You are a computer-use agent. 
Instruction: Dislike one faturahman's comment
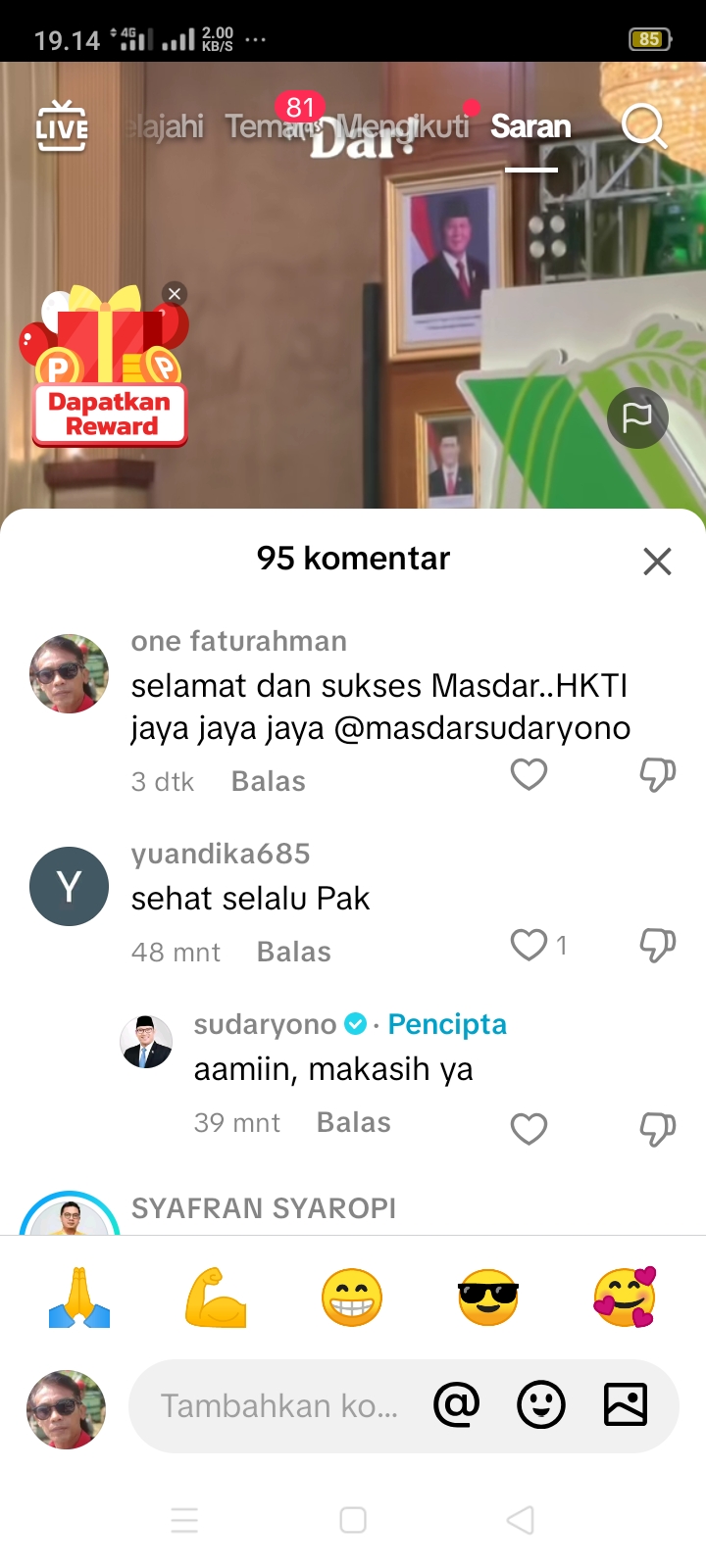click(x=657, y=774)
